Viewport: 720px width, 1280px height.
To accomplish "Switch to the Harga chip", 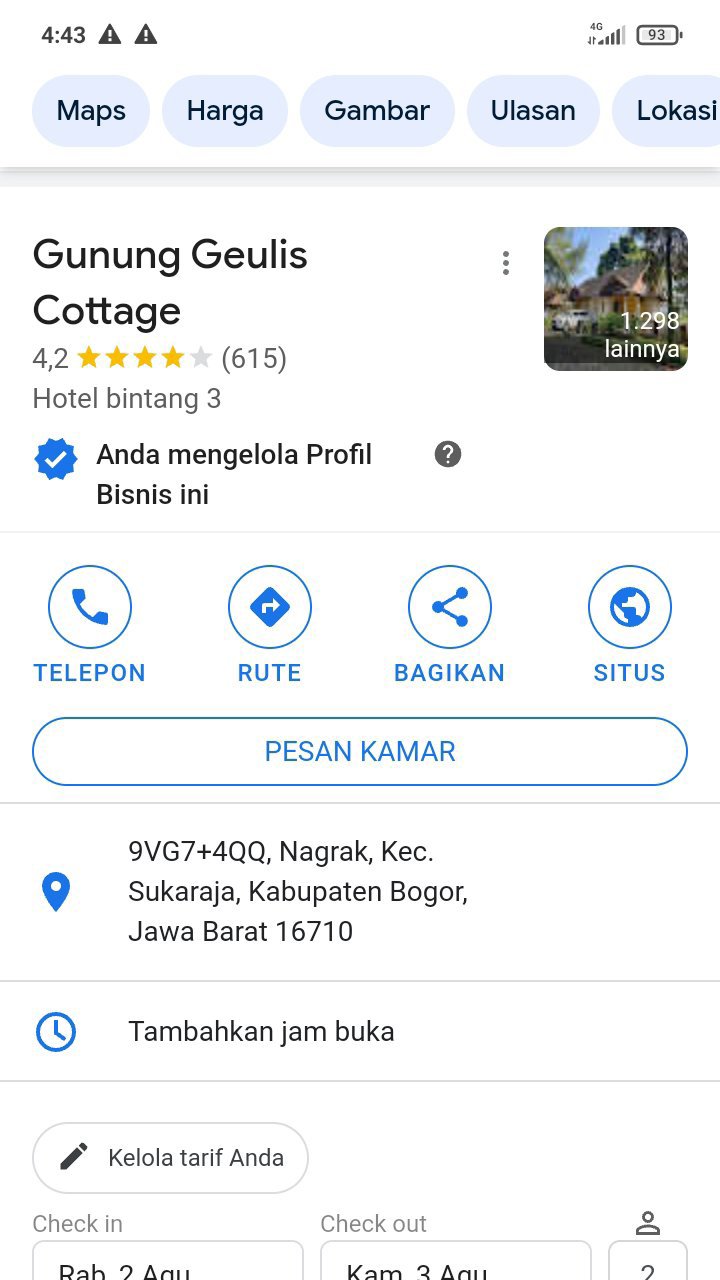I will coord(225,110).
